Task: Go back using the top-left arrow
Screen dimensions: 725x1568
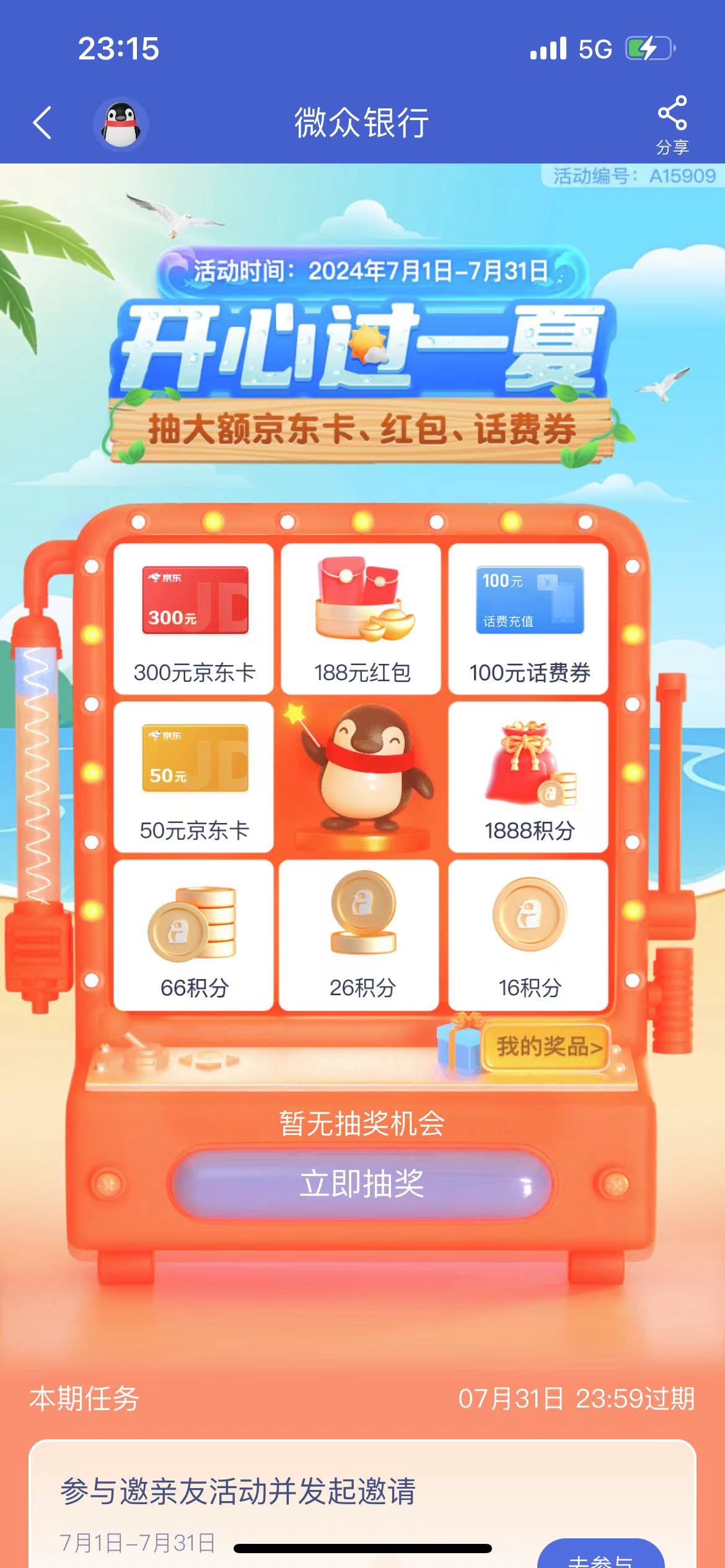Action: pyautogui.click(x=42, y=123)
